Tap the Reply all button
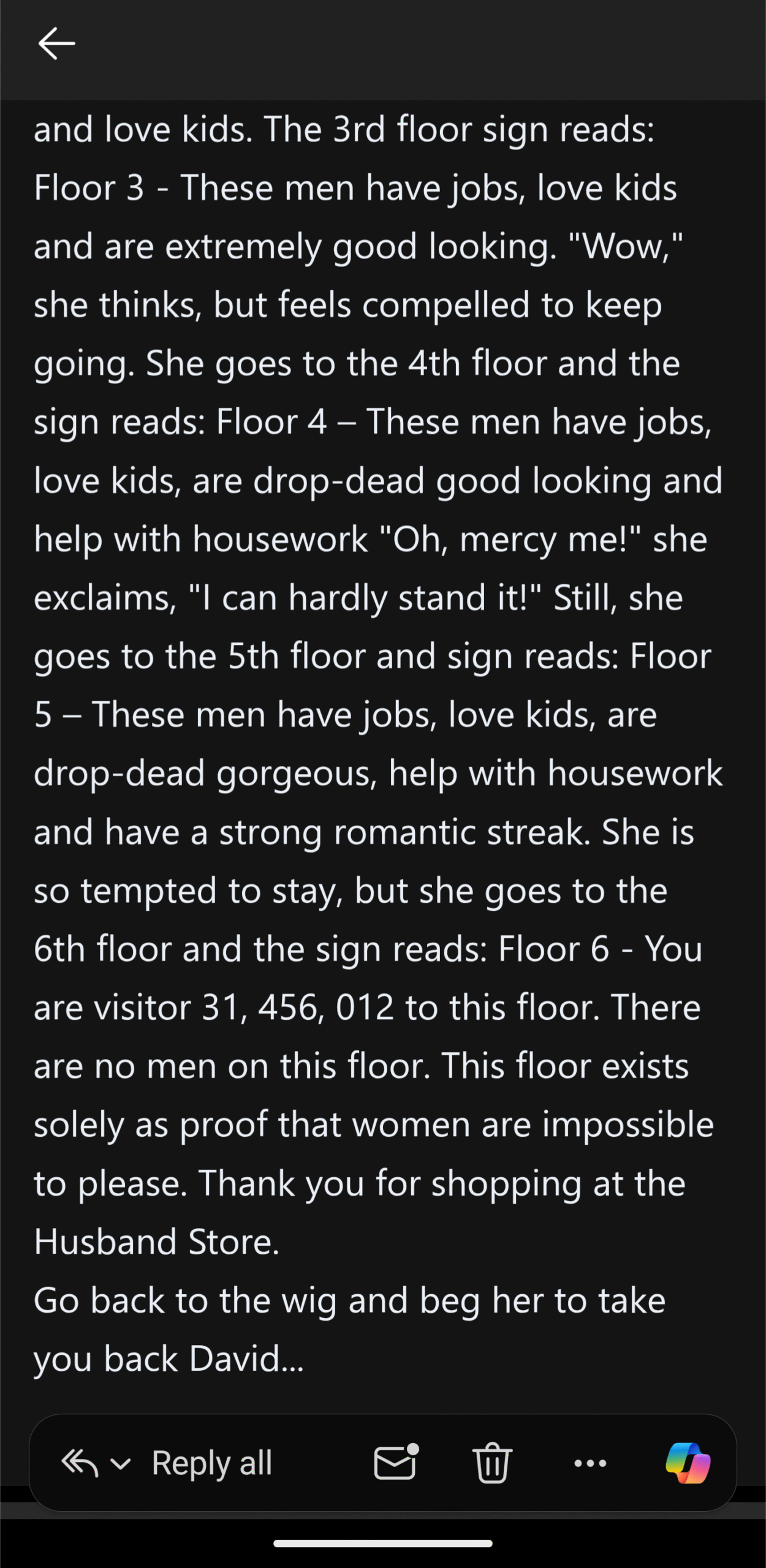The height and width of the screenshot is (1568, 766). pos(211,1463)
